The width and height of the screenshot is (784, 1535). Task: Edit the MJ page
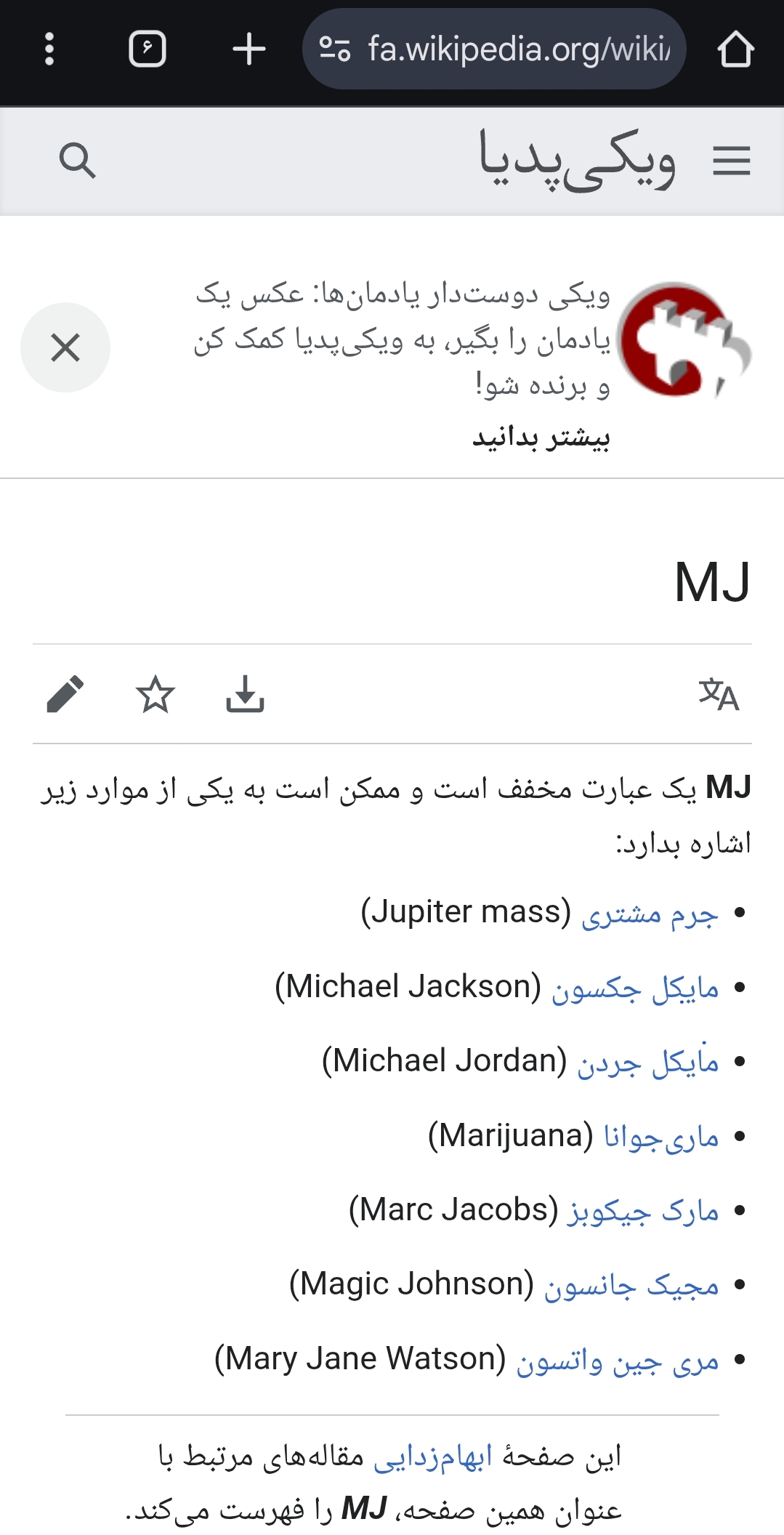coord(65,694)
